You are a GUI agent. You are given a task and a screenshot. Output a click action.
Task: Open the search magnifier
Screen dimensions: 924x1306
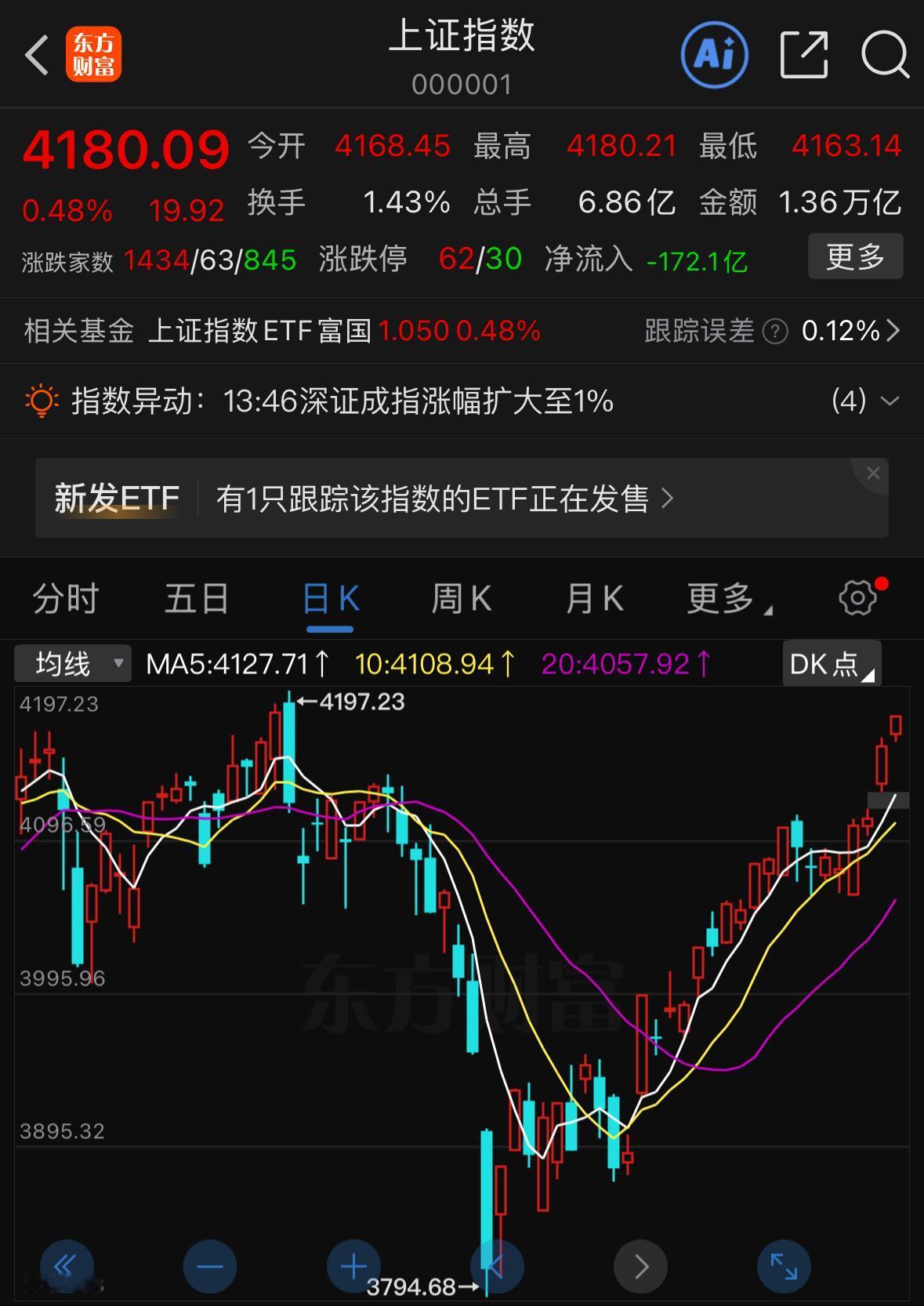[x=885, y=54]
